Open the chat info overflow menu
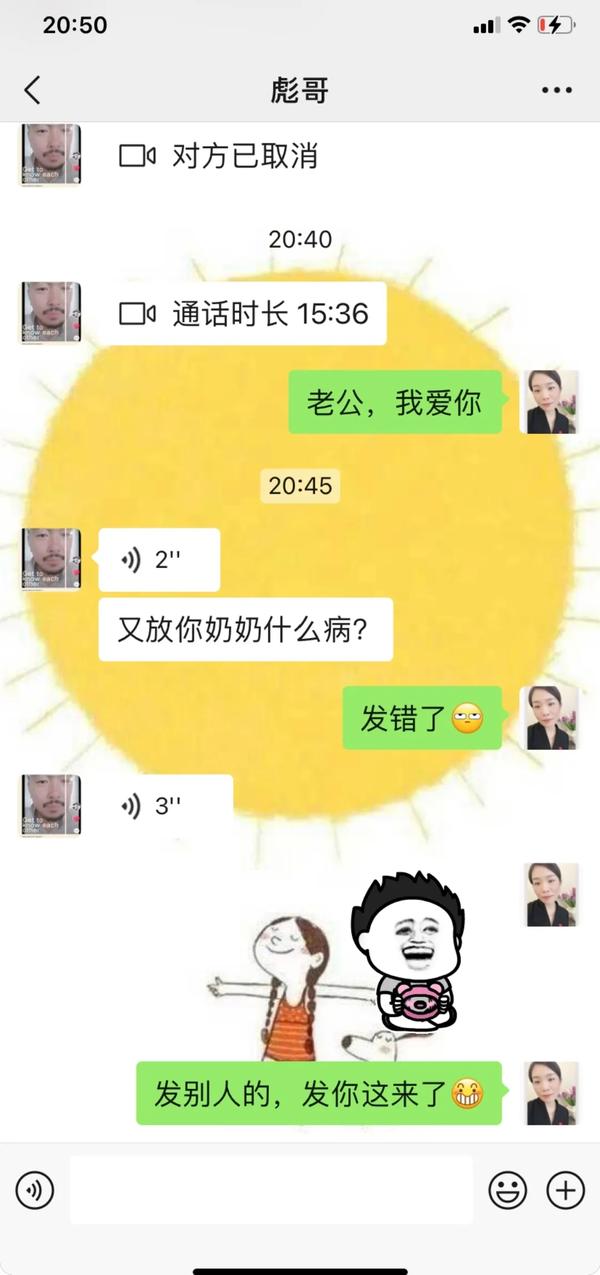Viewport: 600px width, 1275px height. tap(556, 90)
